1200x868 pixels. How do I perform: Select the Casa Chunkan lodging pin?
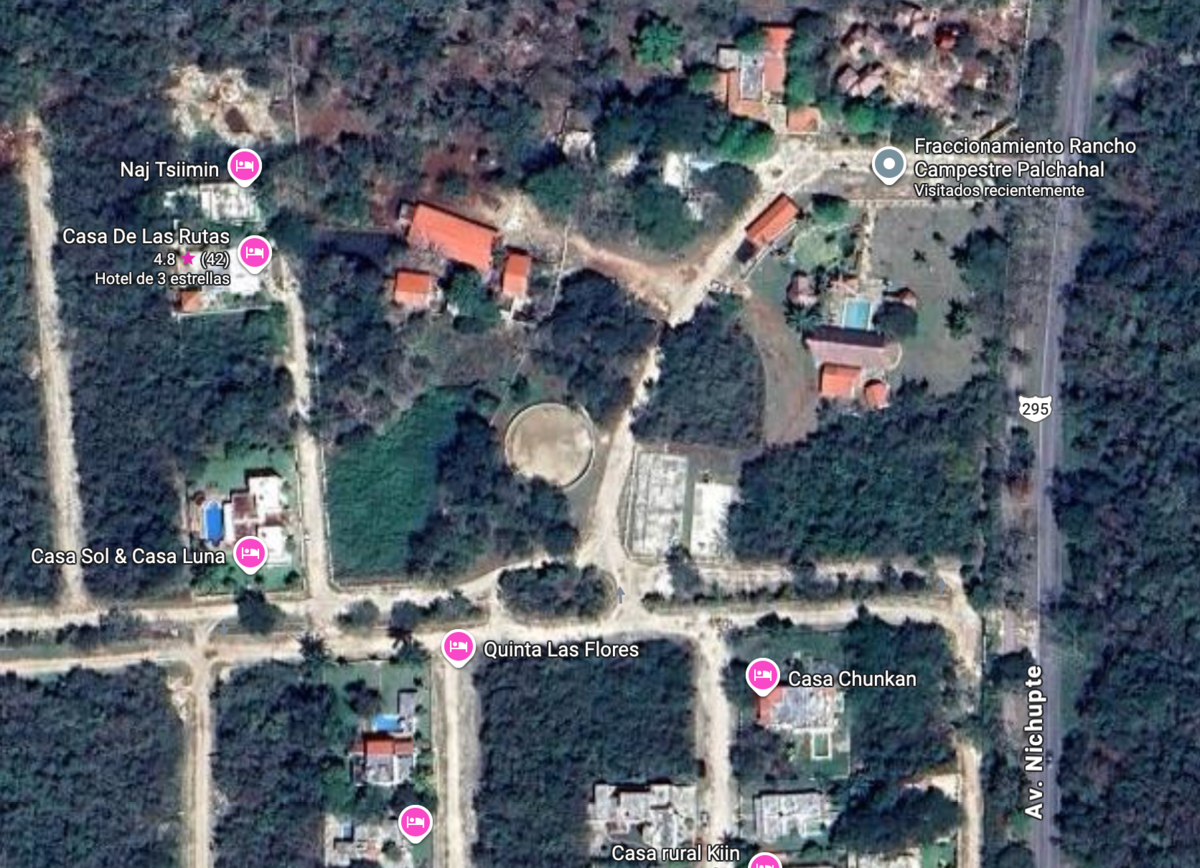click(x=763, y=676)
